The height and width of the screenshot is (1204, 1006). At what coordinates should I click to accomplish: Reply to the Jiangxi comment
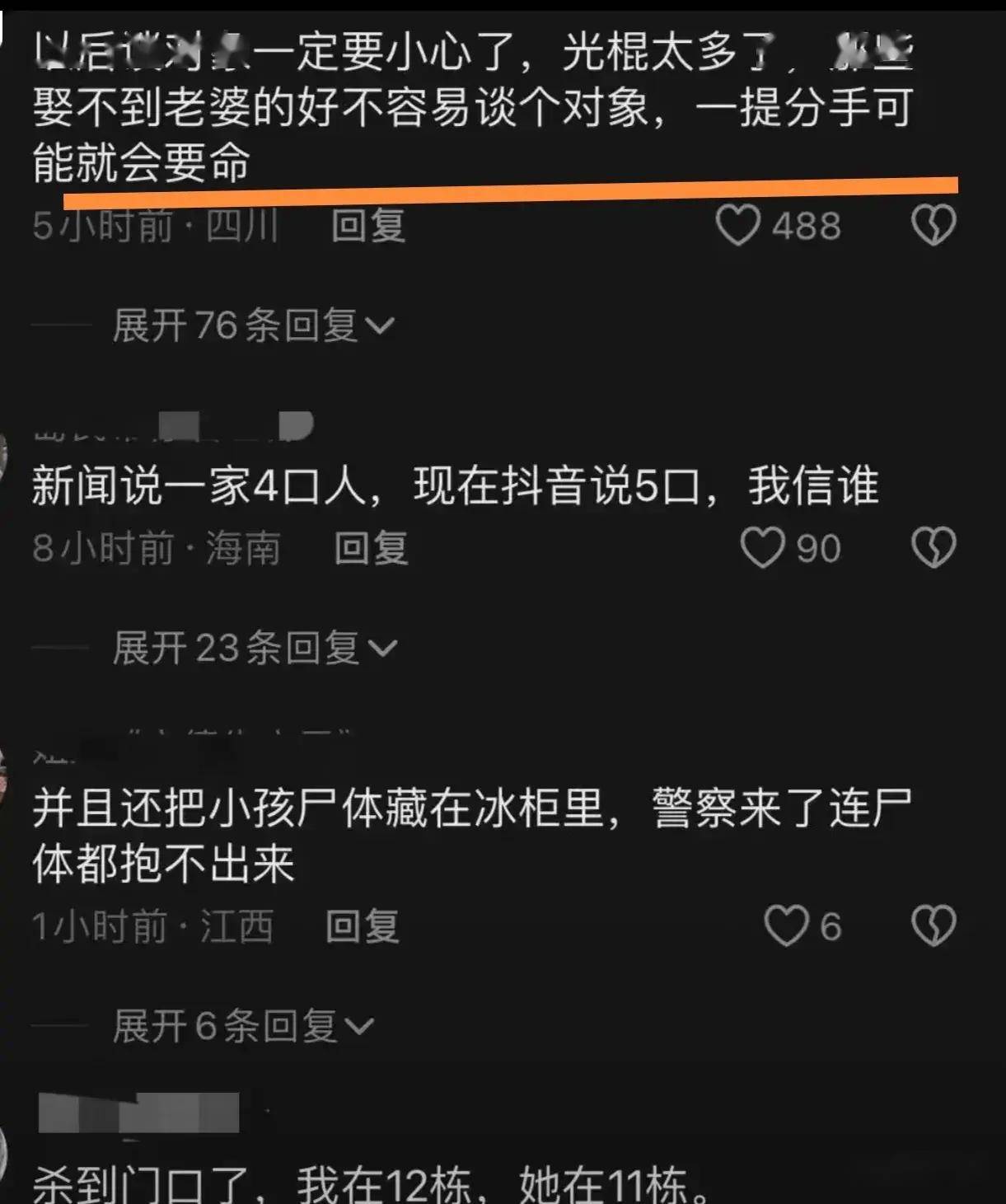pos(363,926)
